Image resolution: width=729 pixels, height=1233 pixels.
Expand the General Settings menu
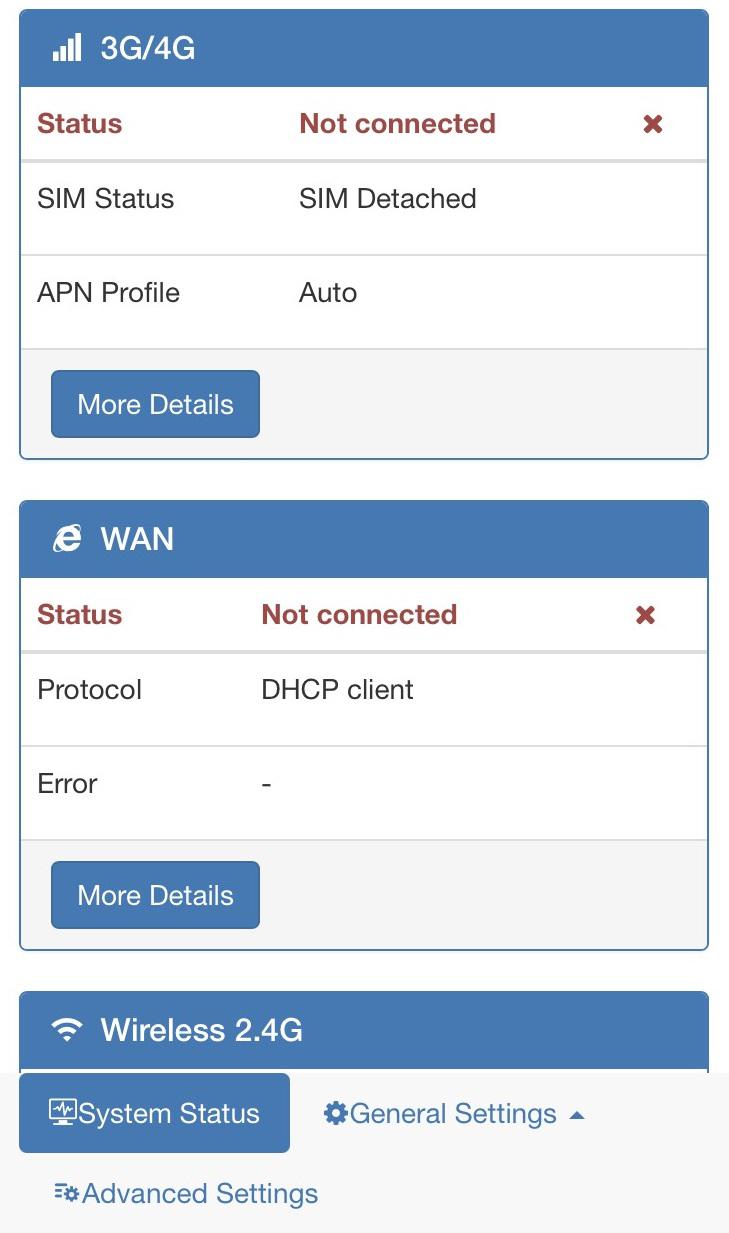coord(454,1113)
